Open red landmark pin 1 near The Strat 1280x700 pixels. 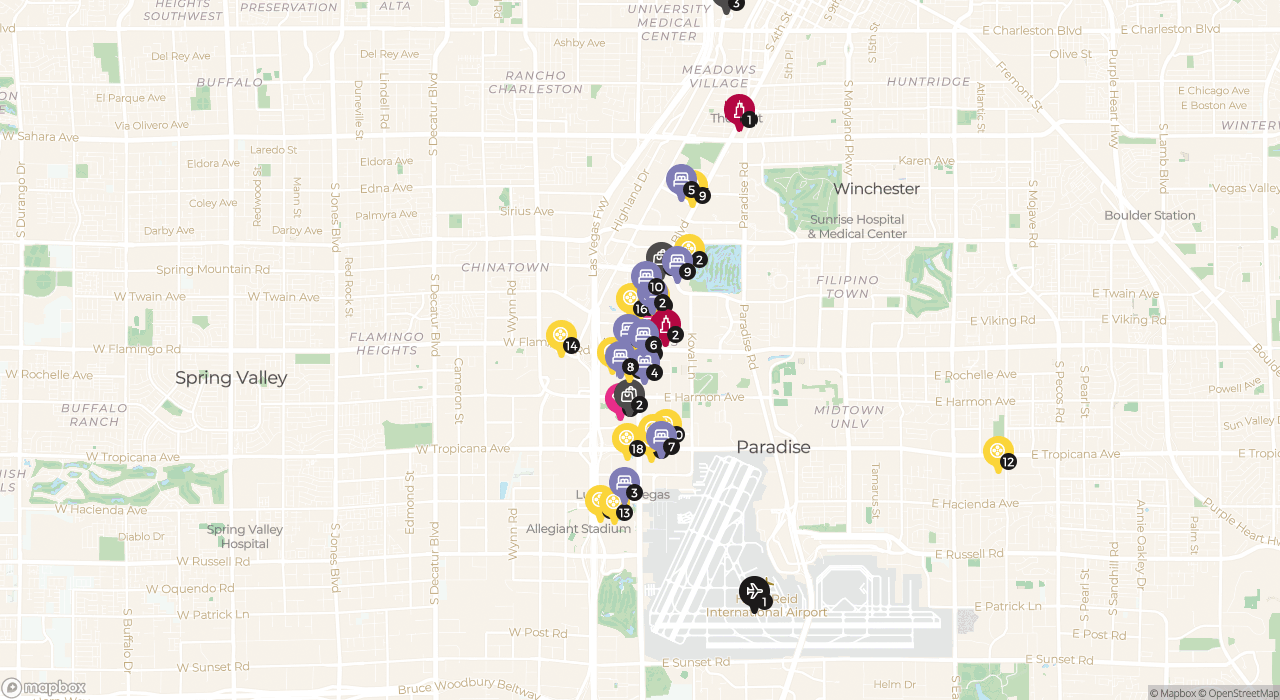[x=738, y=109]
